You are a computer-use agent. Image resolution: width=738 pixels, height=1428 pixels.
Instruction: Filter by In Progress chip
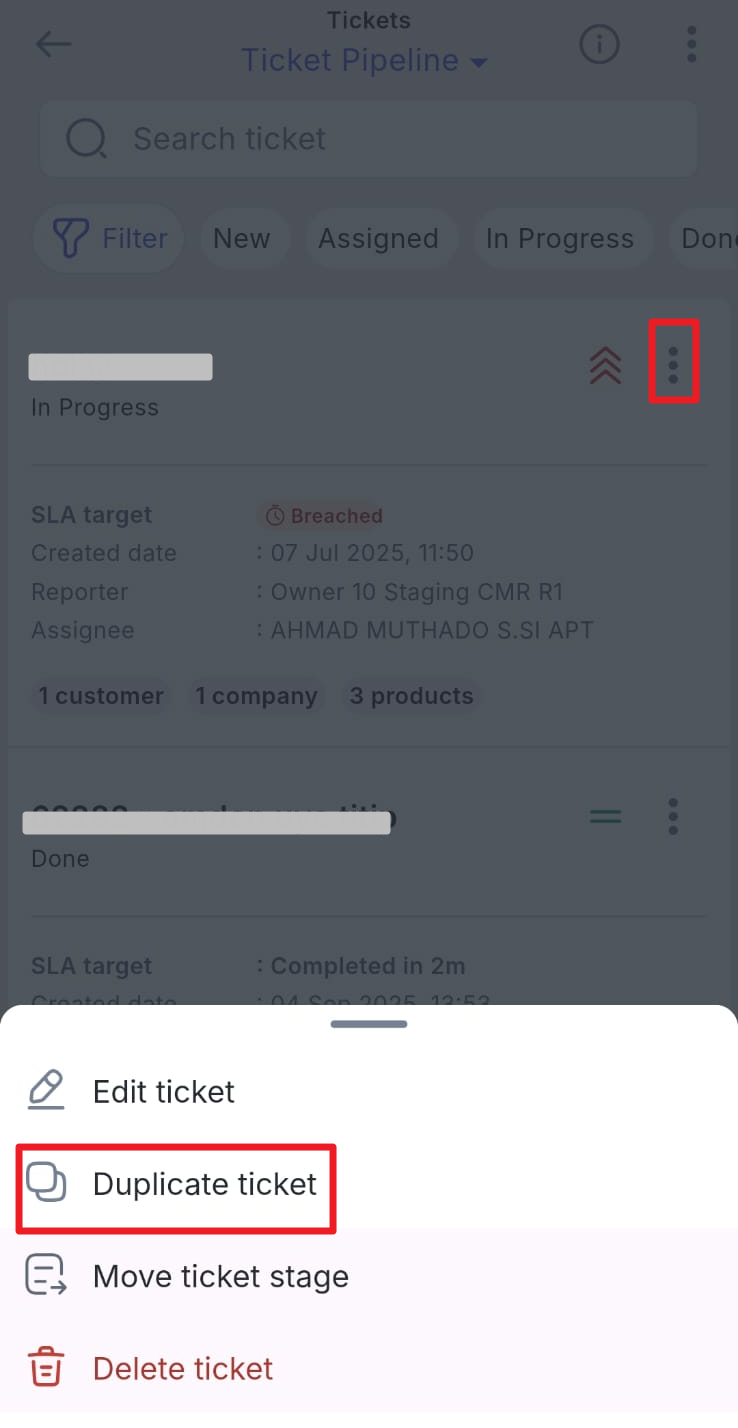559,239
